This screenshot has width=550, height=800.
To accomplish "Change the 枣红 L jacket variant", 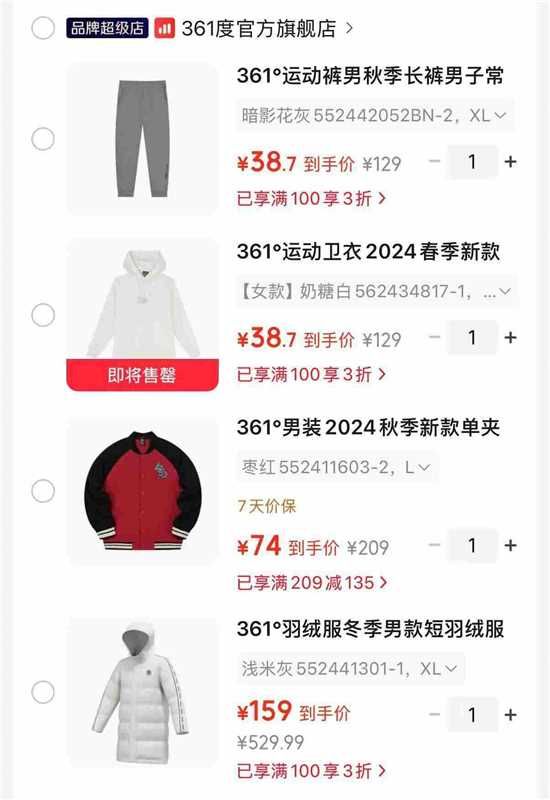I will [x=336, y=467].
